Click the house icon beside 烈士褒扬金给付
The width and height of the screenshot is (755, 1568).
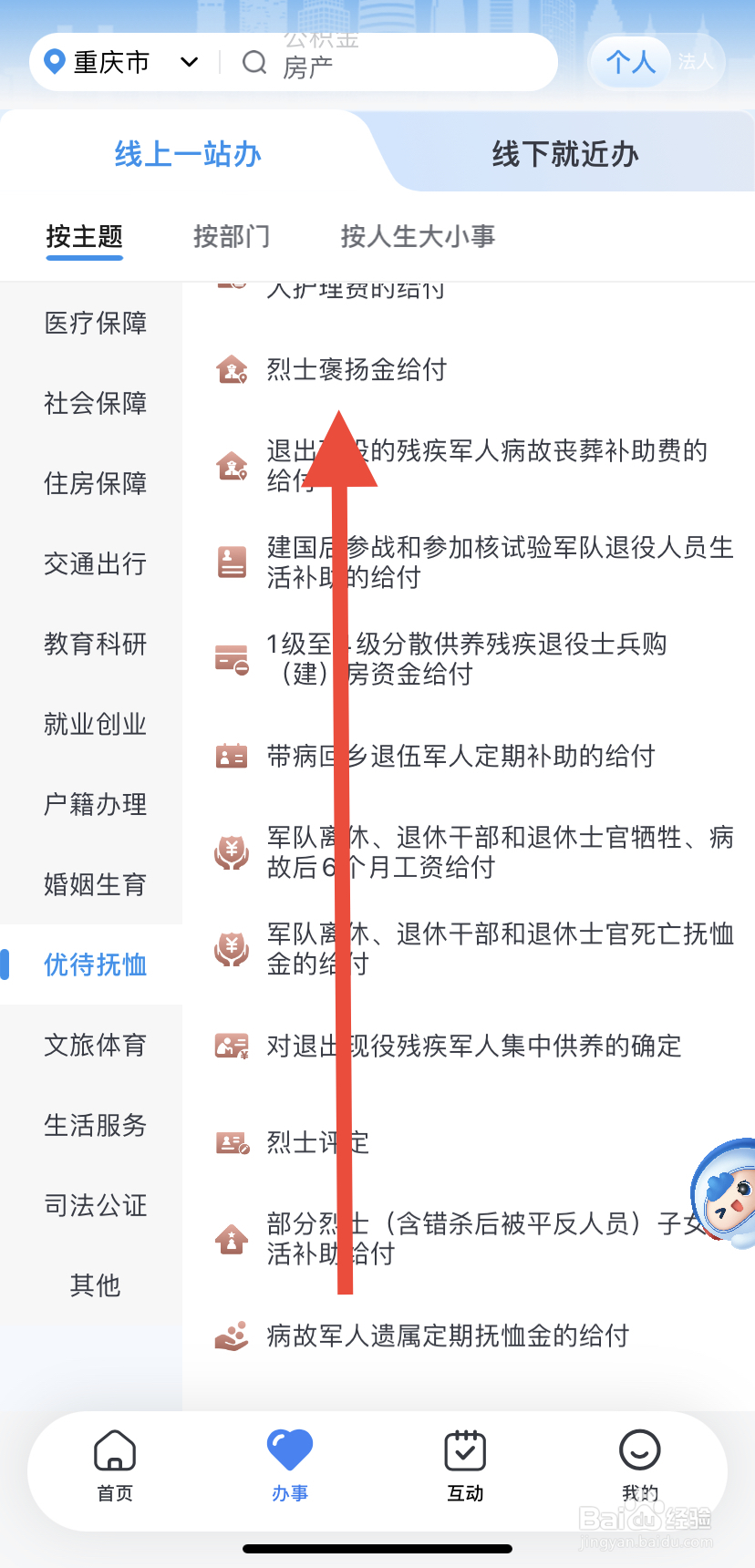tap(231, 369)
